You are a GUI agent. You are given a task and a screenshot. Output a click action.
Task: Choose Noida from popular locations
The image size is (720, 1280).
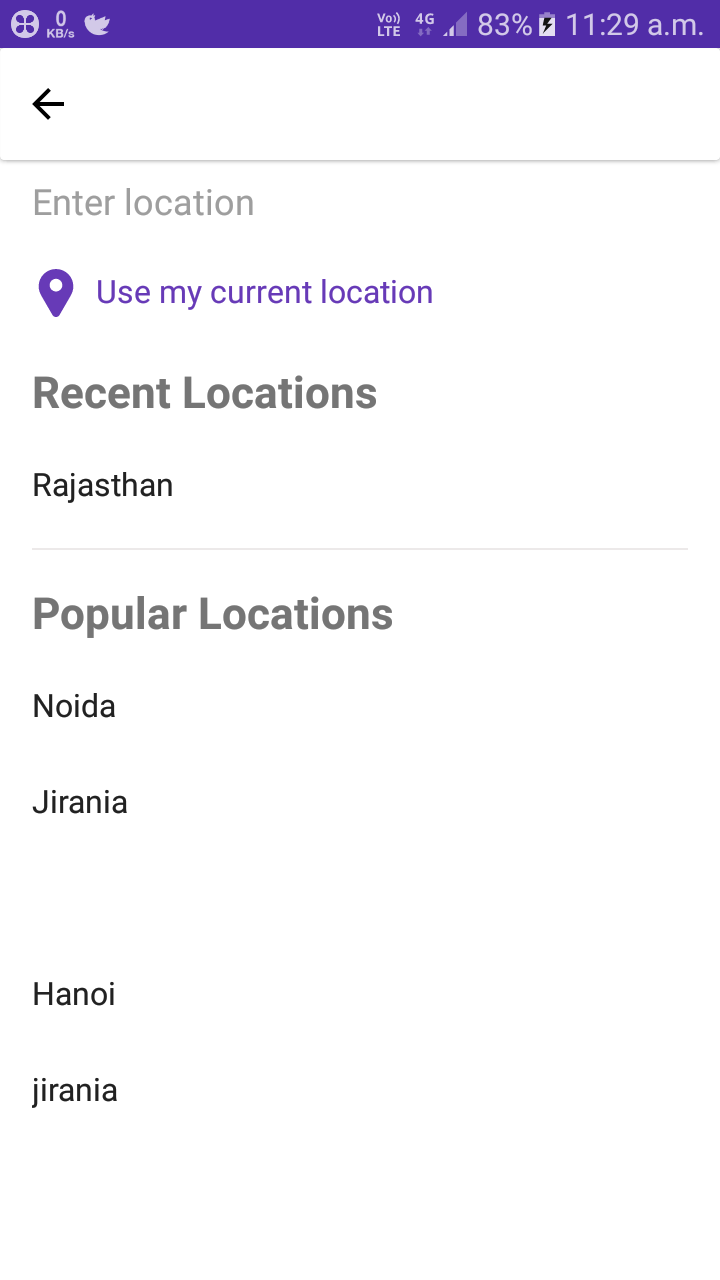75,707
